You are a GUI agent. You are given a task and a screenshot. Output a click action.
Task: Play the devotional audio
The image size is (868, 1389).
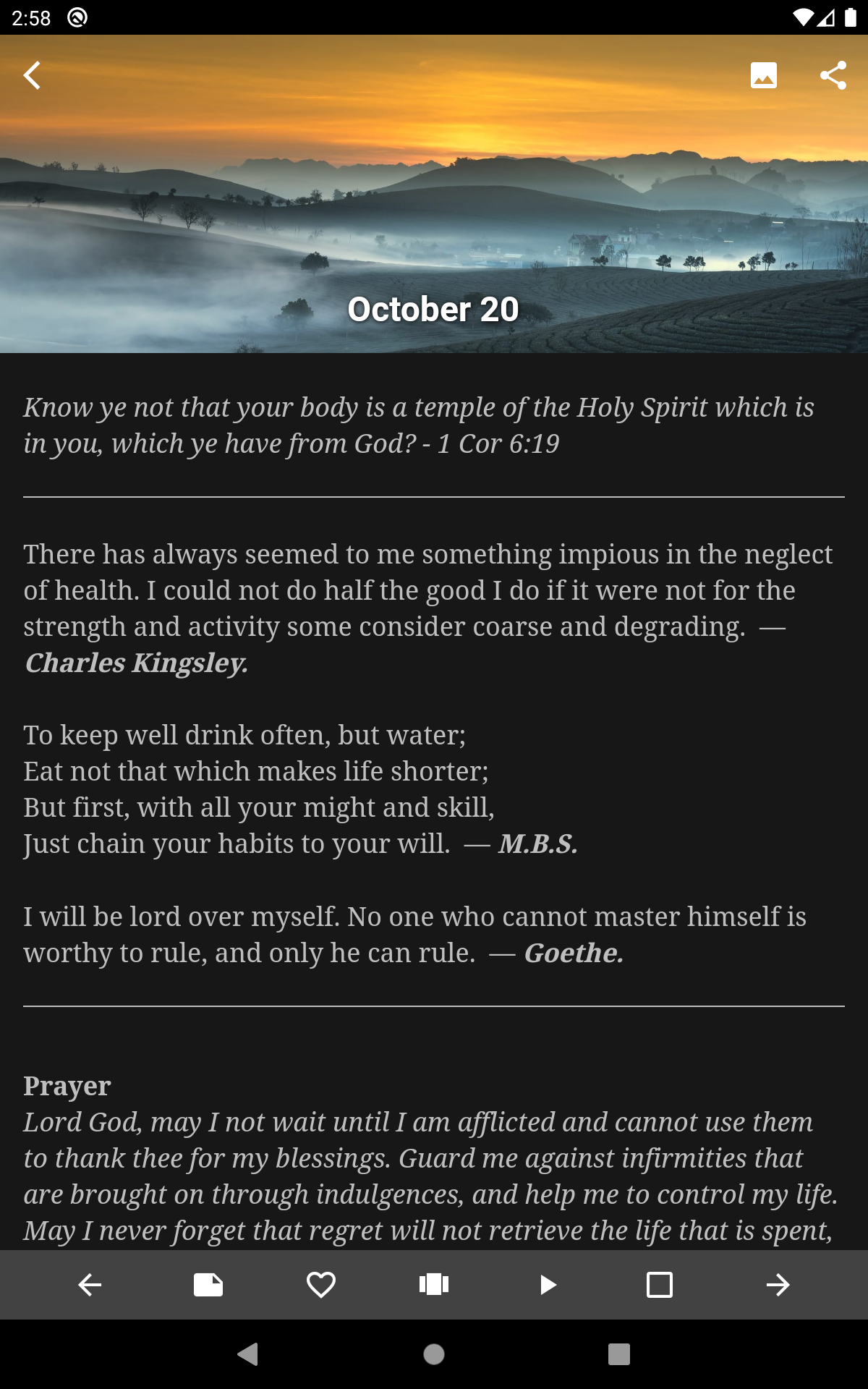(x=548, y=1285)
